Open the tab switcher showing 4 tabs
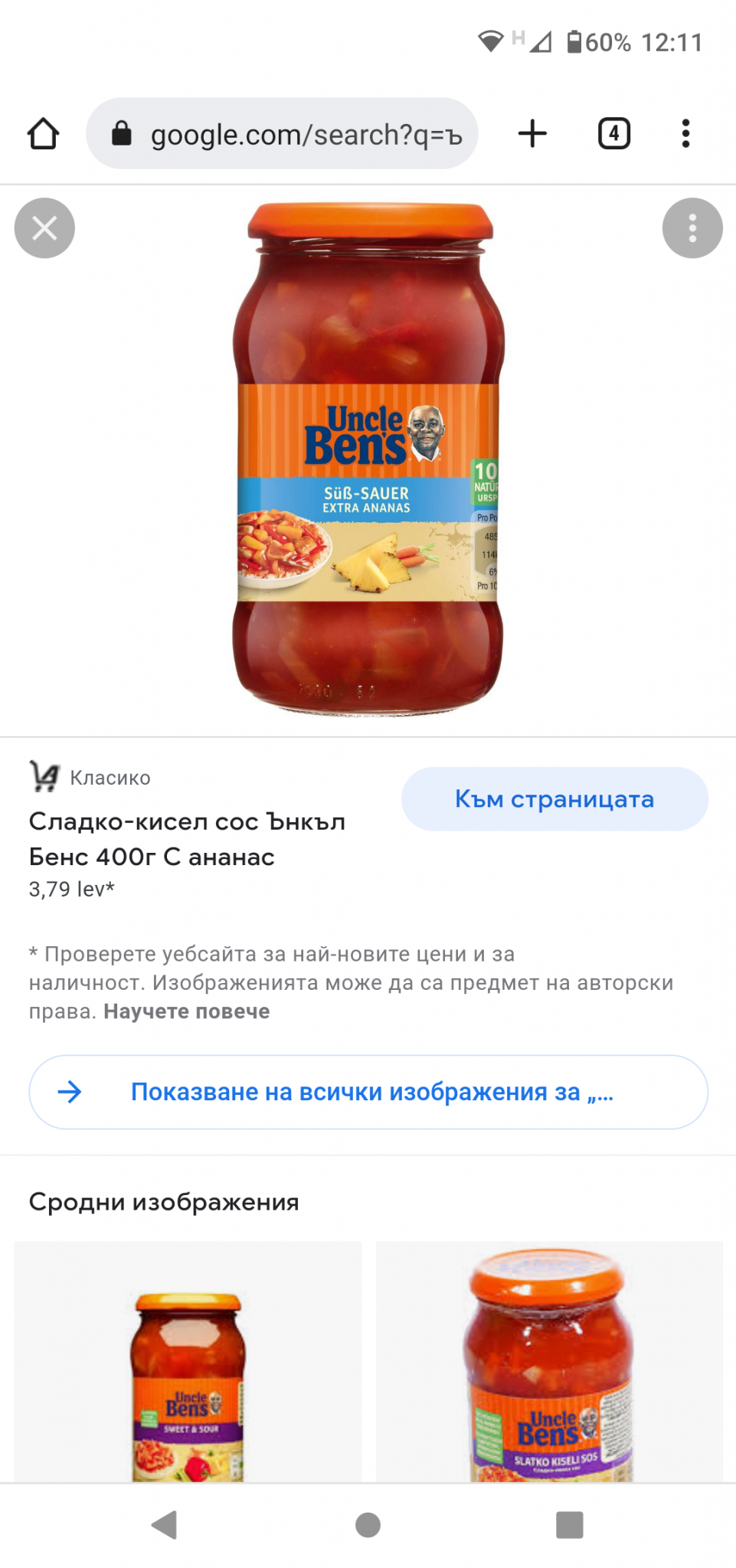 pos(613,134)
